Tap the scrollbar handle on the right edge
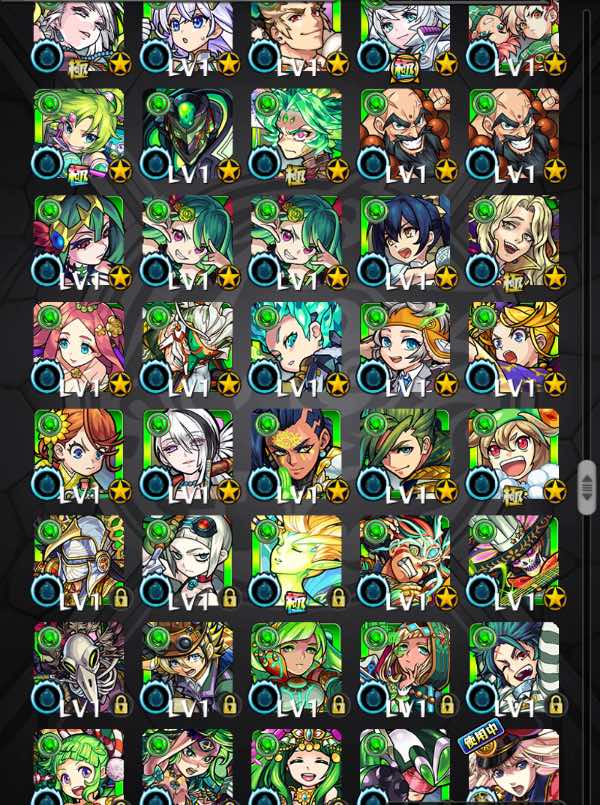 (x=587, y=487)
